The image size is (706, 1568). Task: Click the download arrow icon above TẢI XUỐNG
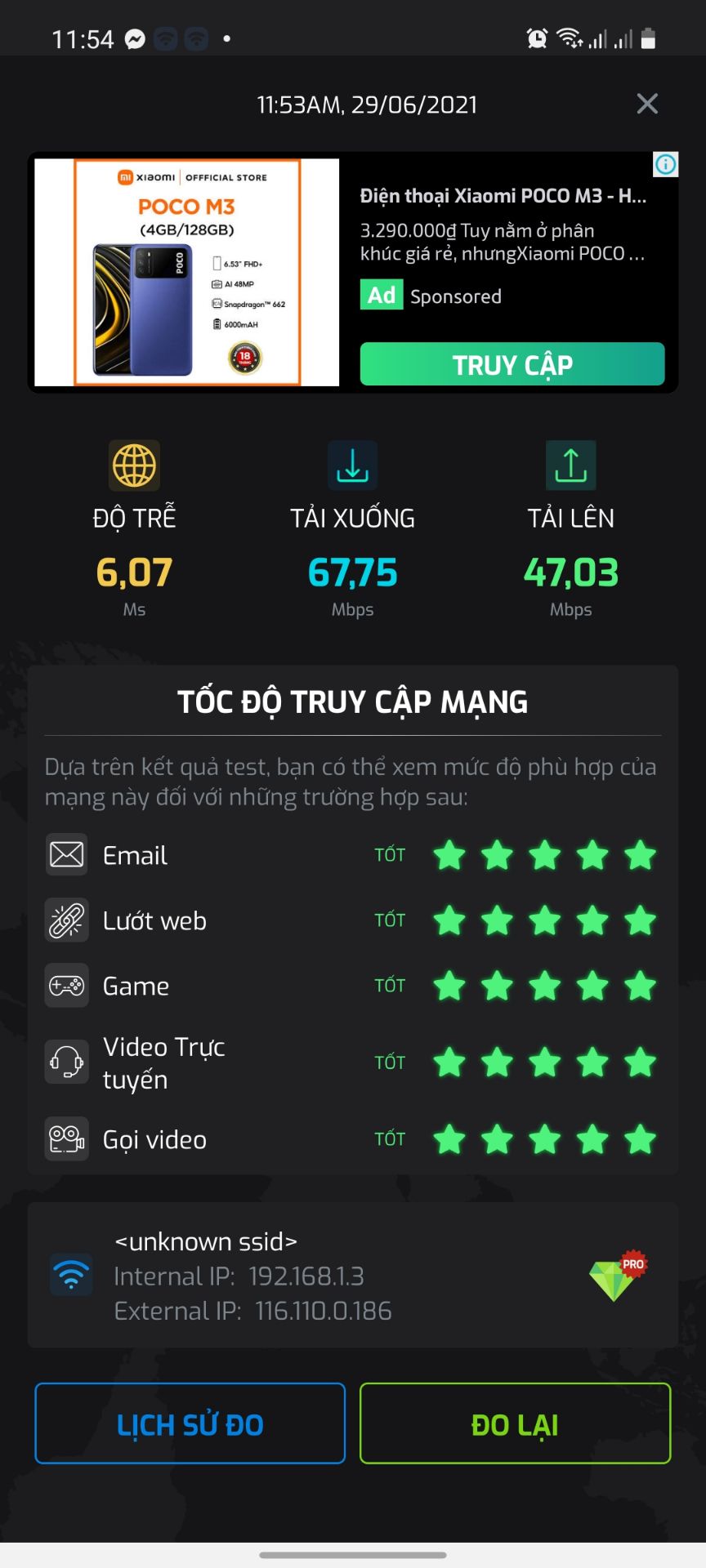pos(352,465)
